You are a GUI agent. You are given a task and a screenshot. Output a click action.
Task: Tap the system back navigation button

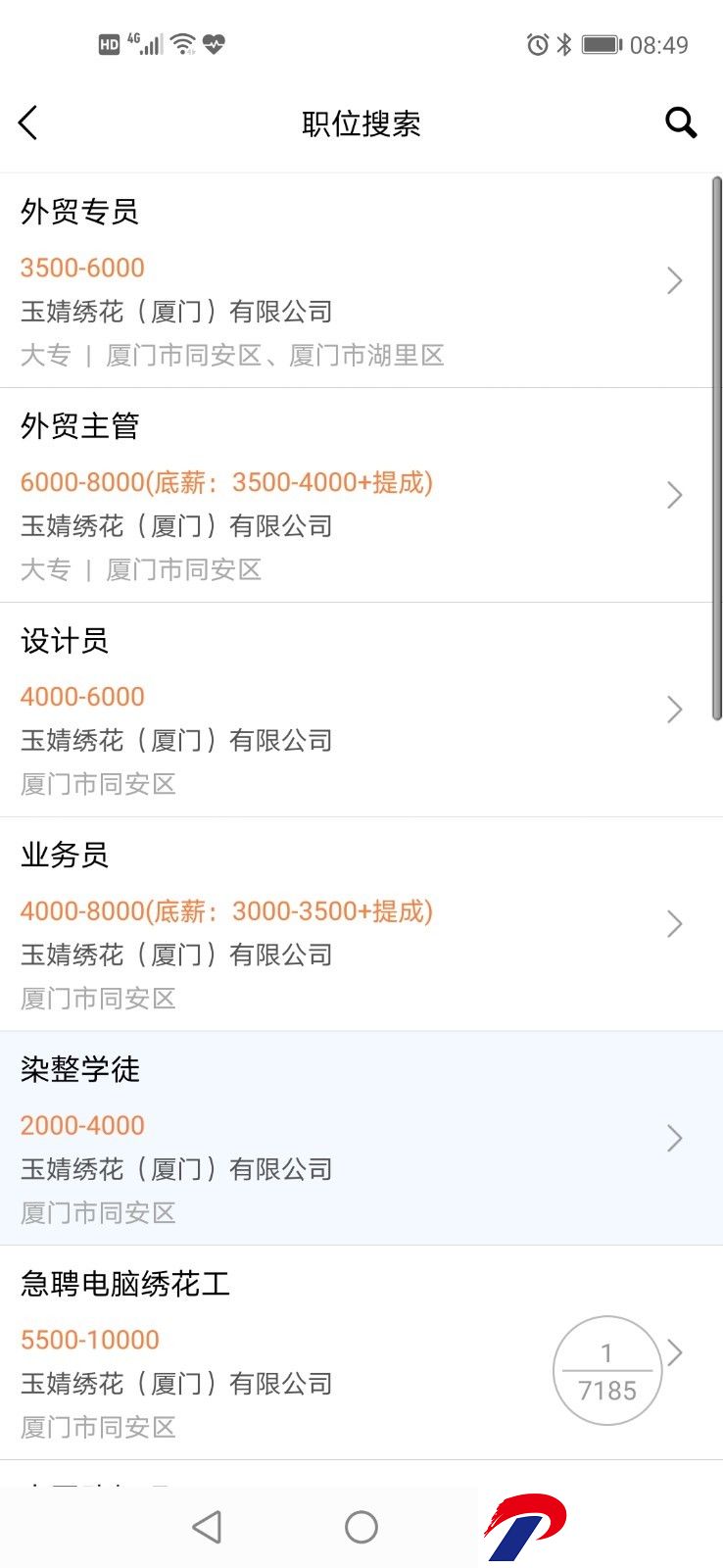coord(207,1527)
